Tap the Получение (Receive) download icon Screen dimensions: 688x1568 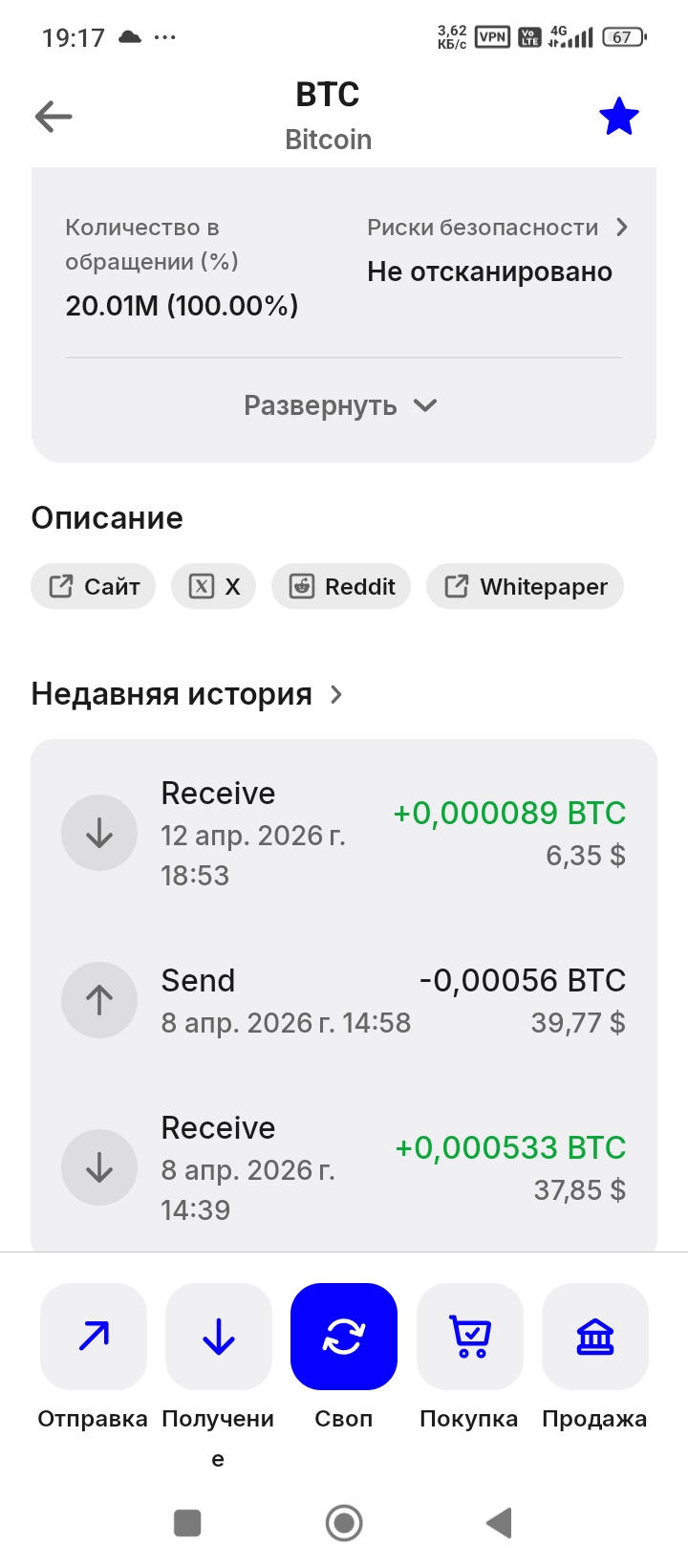pos(218,1336)
